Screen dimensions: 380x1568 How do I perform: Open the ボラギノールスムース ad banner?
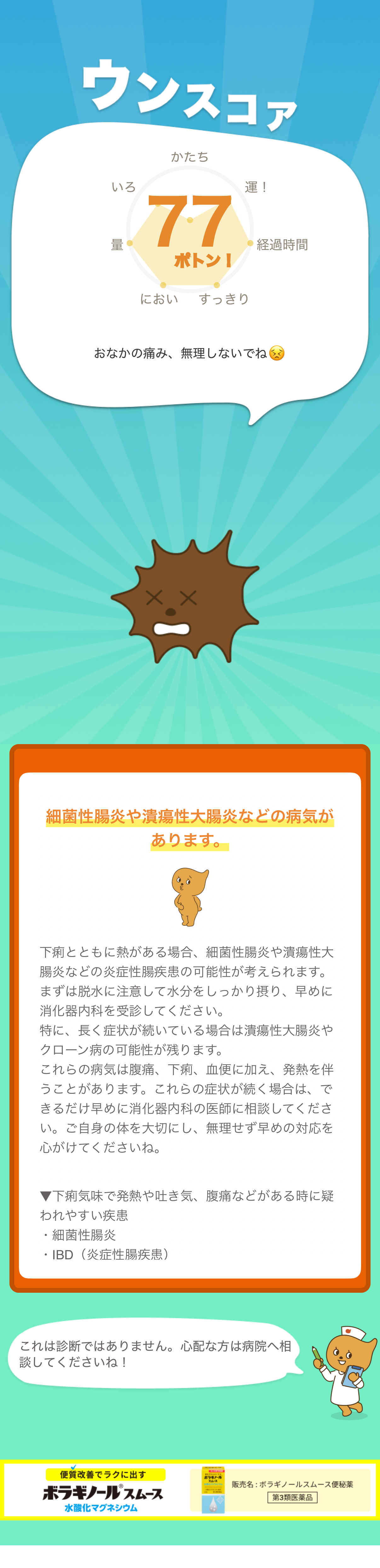pyautogui.click(x=190, y=1489)
